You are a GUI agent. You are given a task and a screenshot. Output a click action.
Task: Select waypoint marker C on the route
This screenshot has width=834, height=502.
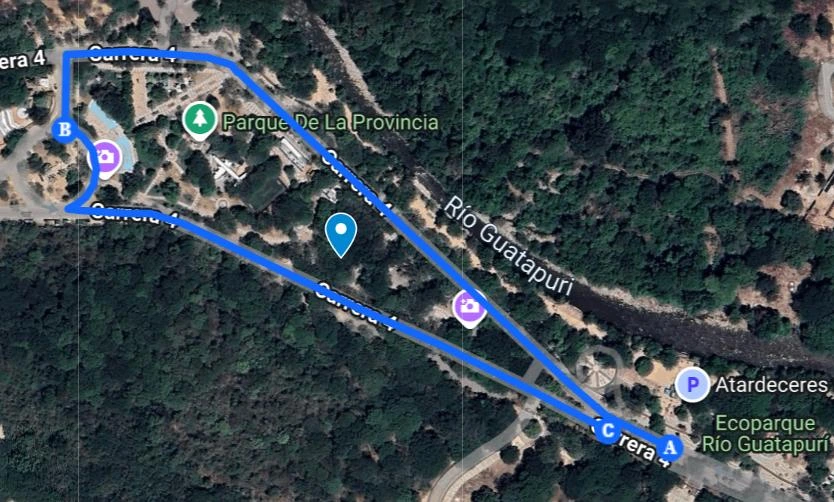[605, 430]
